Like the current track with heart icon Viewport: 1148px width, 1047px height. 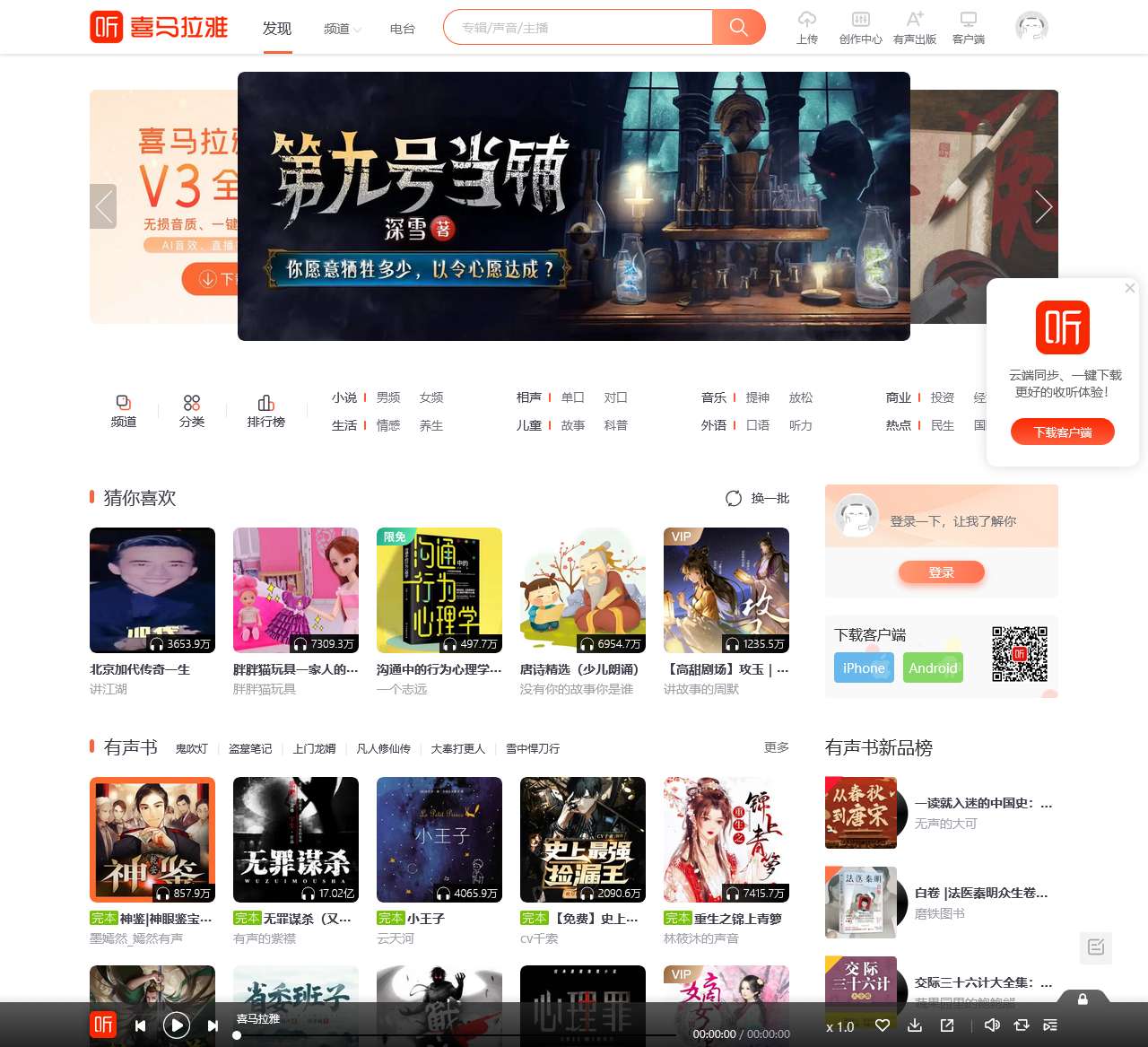(x=883, y=1025)
